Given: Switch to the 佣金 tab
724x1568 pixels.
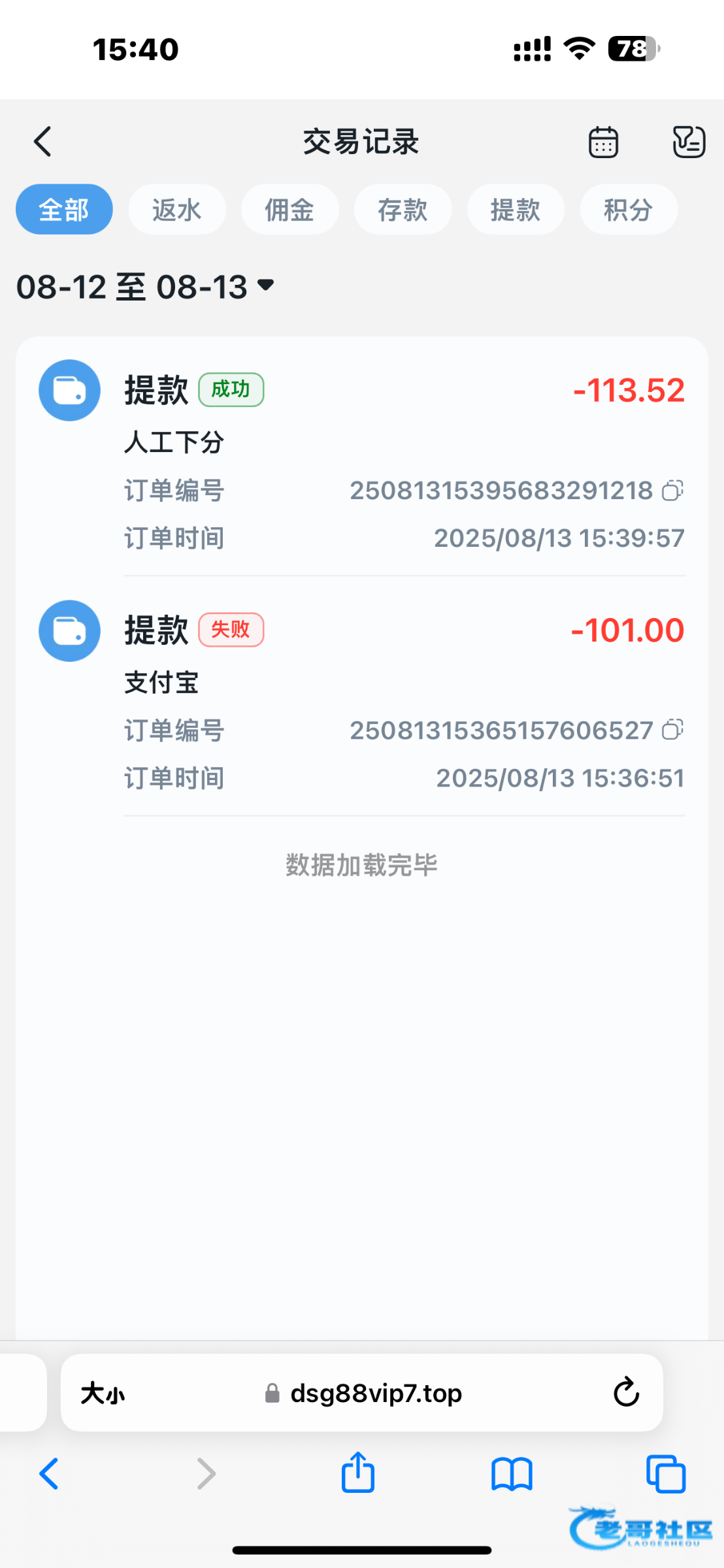Looking at the screenshot, I should tap(289, 210).
